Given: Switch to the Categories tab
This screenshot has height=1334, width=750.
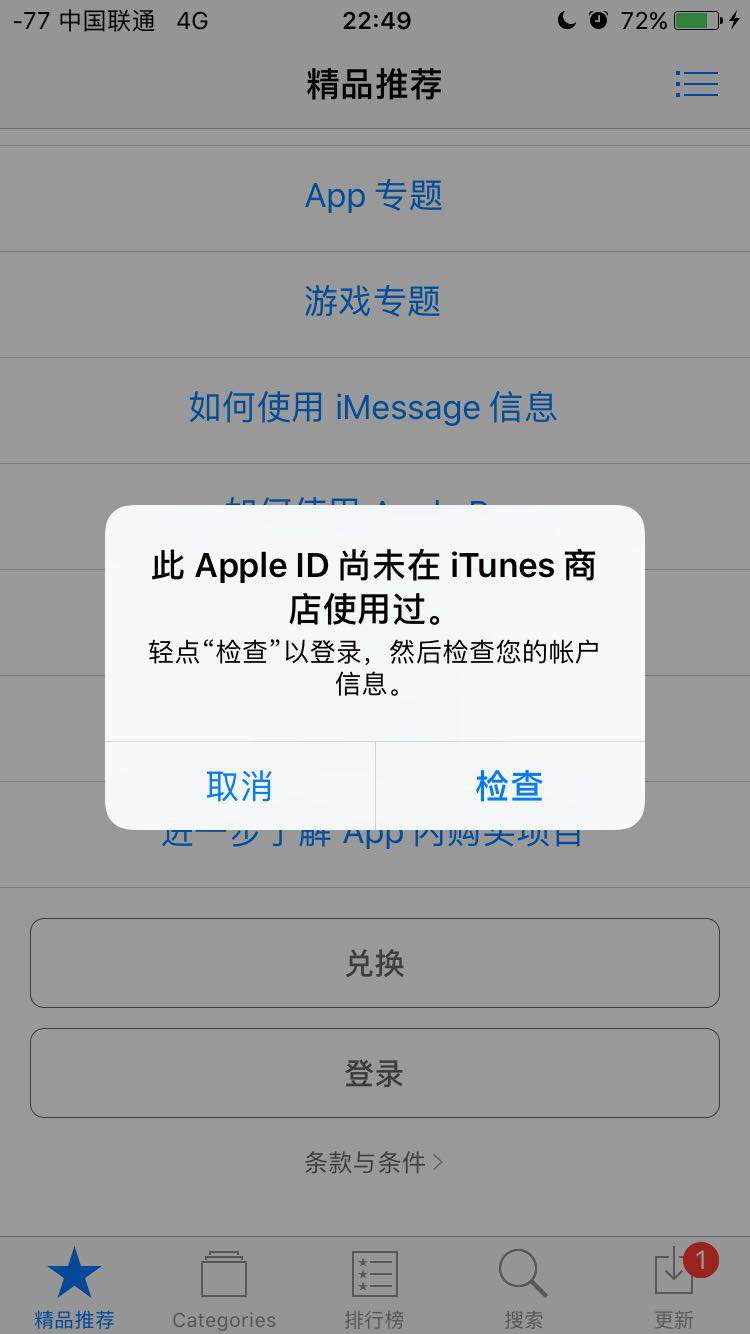Looking at the screenshot, I should tap(224, 1288).
